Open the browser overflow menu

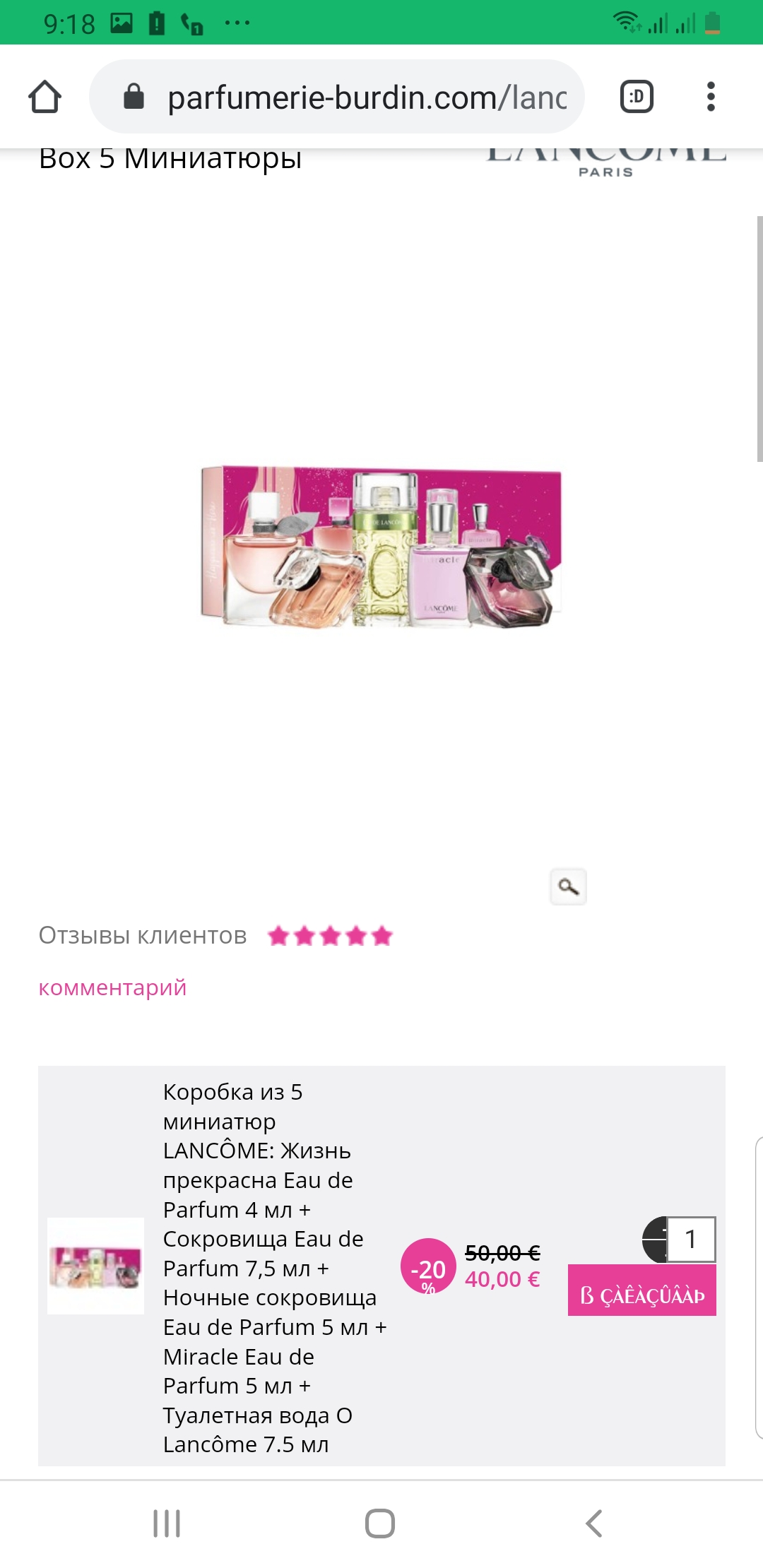point(711,97)
